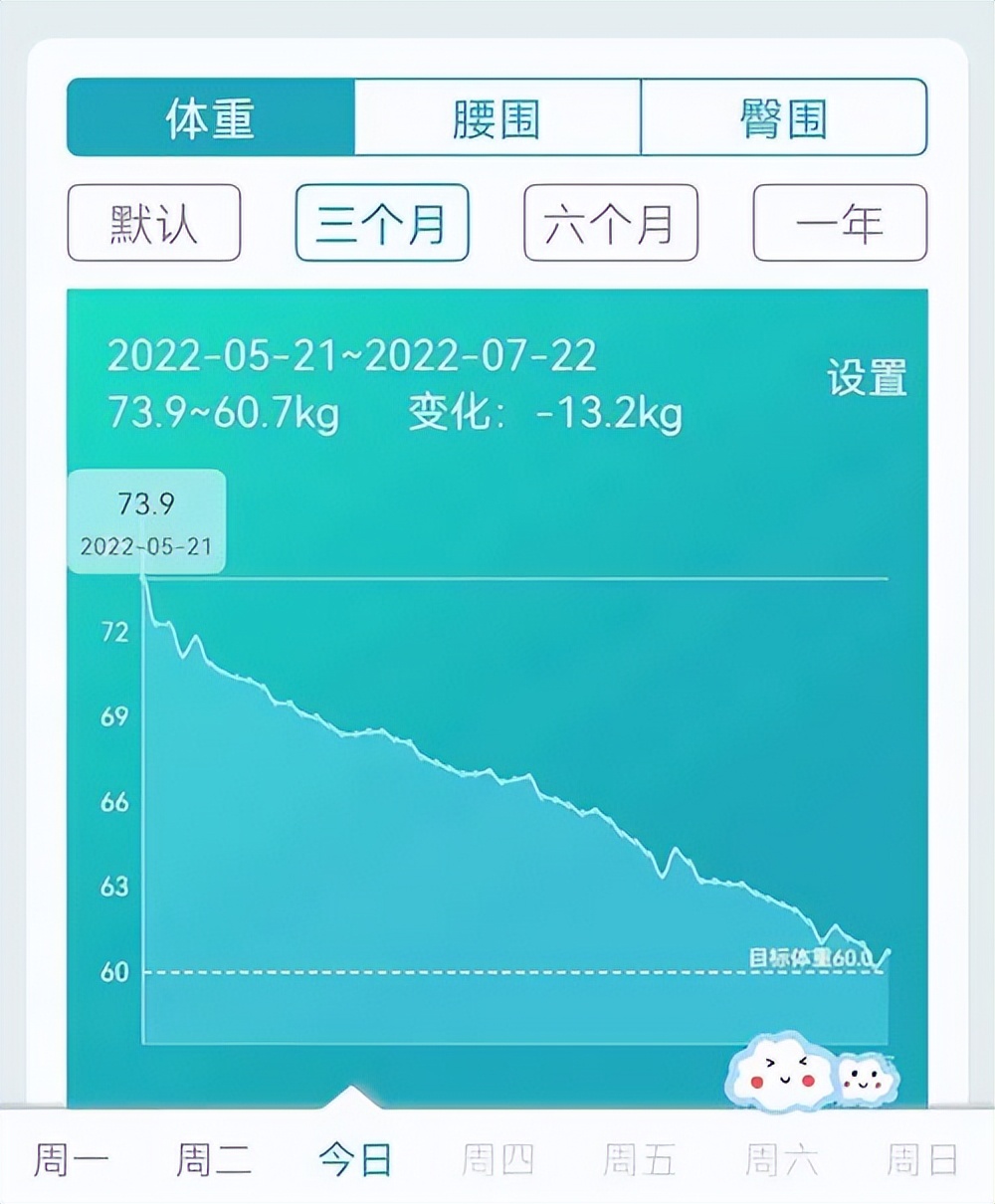
Task: Switch to the 臀围 hip tab
Action: point(786,117)
